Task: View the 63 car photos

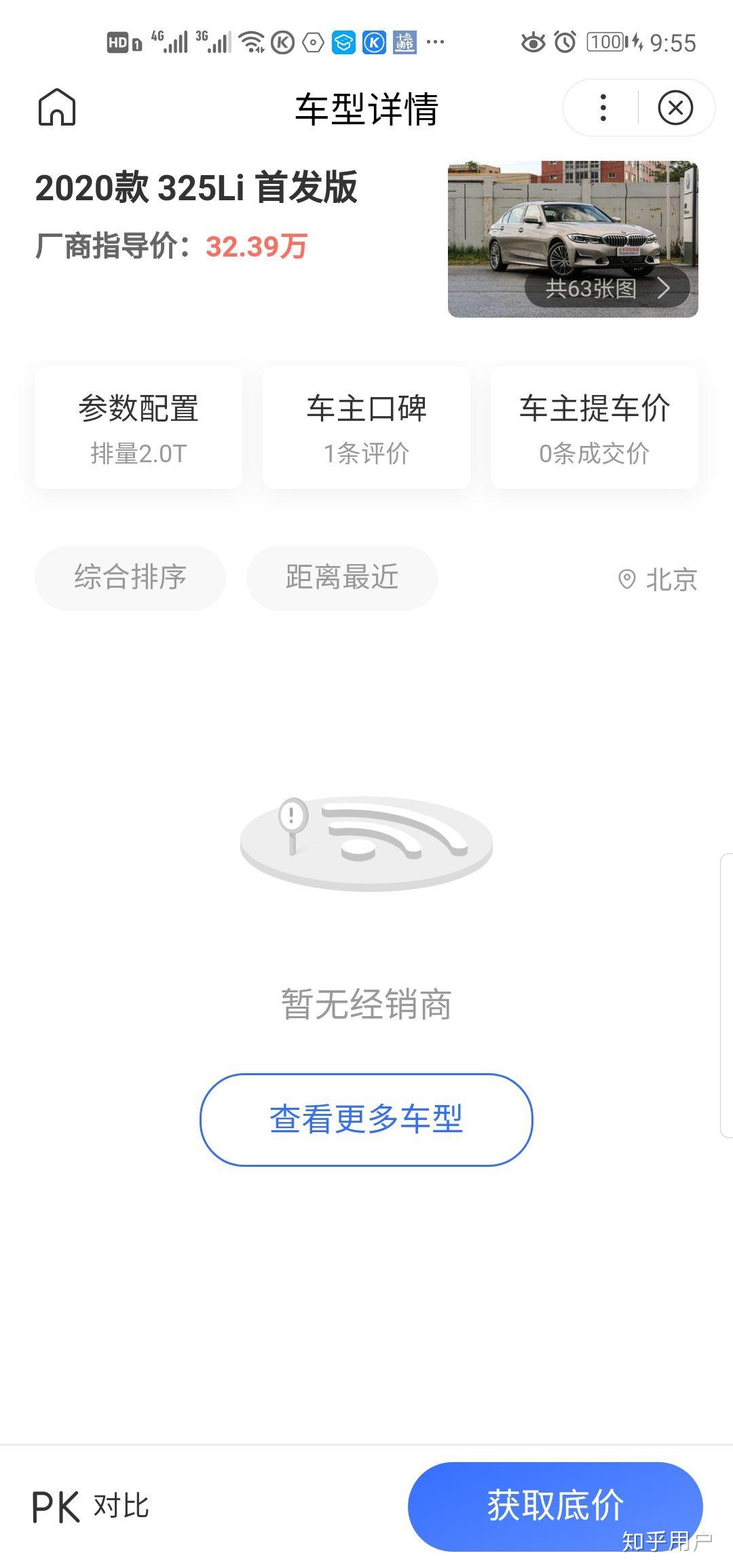Action: coord(607,288)
